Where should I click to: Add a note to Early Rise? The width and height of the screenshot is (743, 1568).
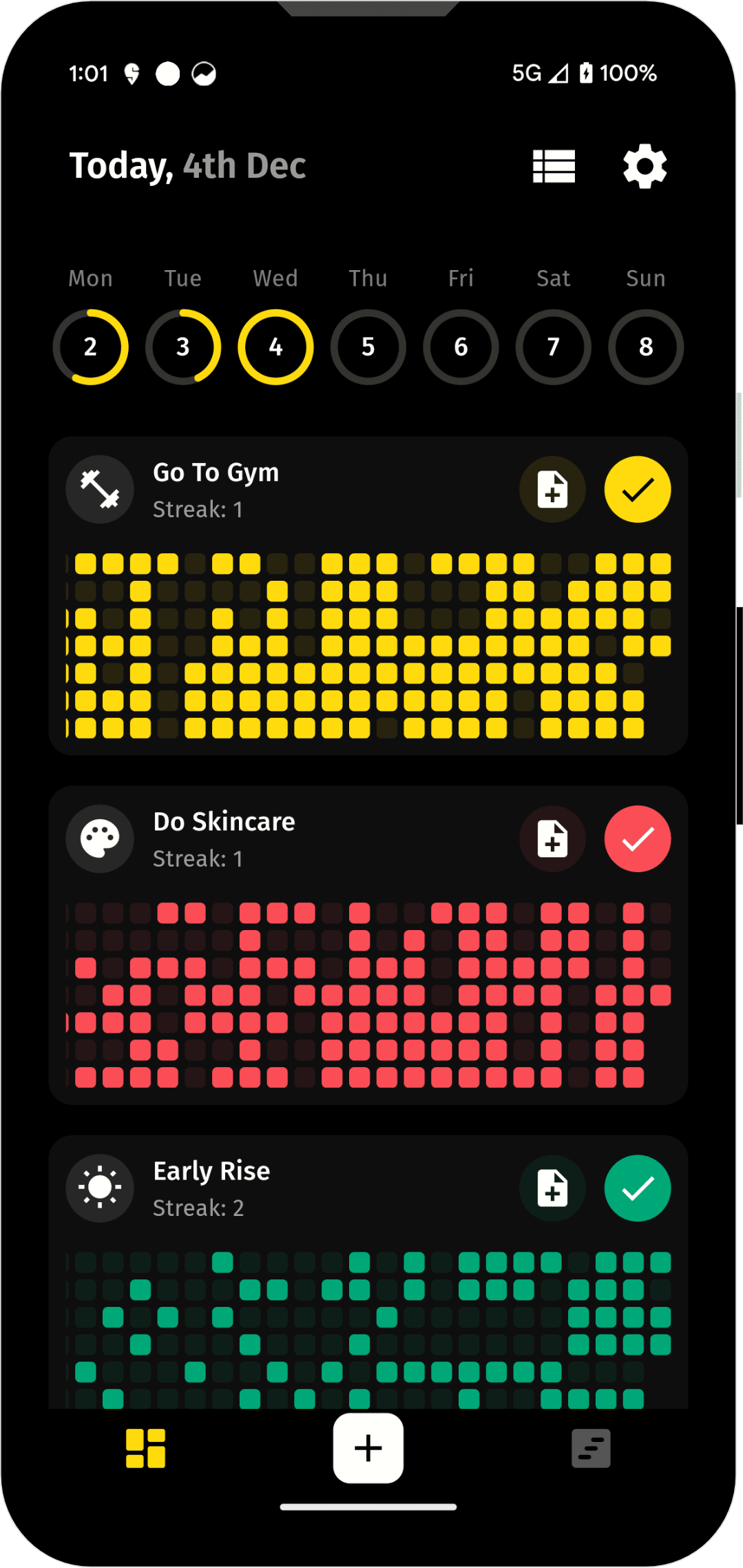pos(552,1188)
